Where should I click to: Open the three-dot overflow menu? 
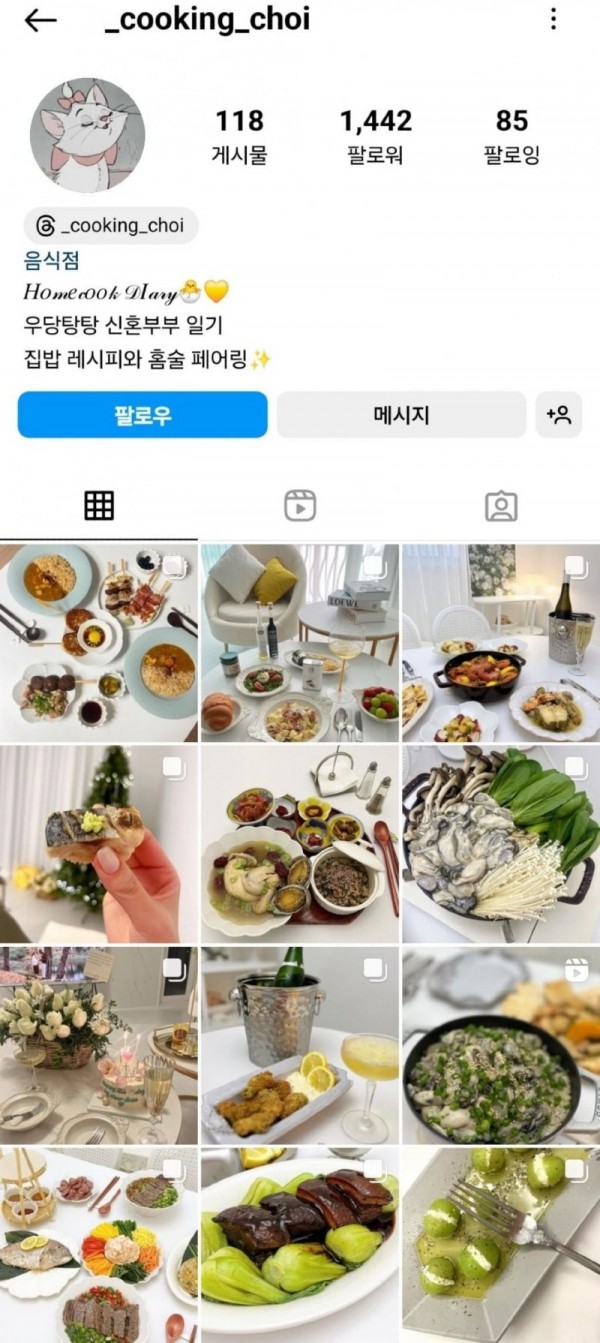click(x=553, y=19)
